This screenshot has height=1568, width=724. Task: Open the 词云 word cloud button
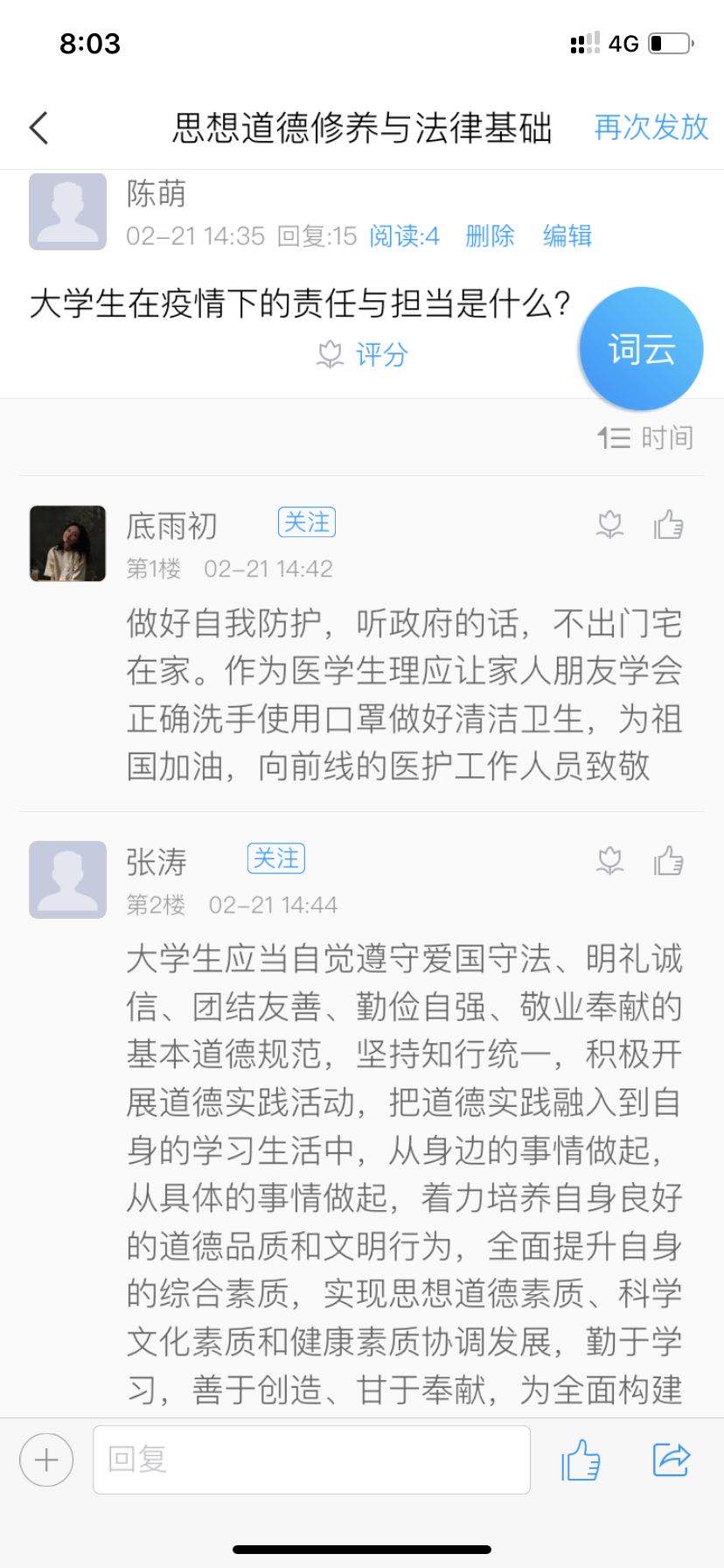click(641, 349)
